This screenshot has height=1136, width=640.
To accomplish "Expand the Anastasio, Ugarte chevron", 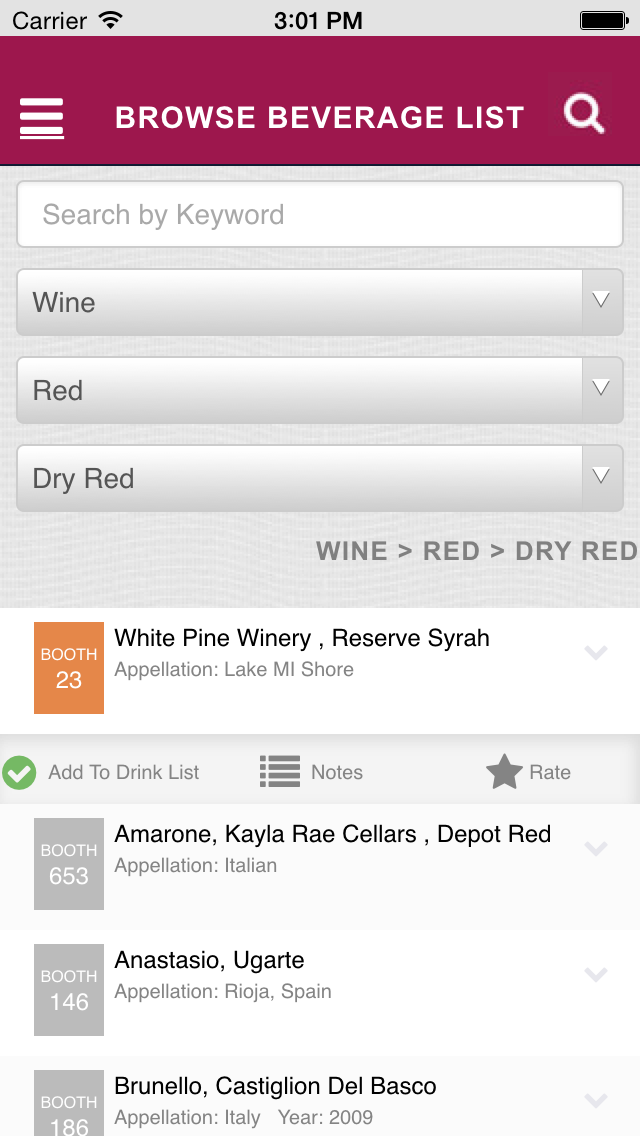I will pos(596,975).
